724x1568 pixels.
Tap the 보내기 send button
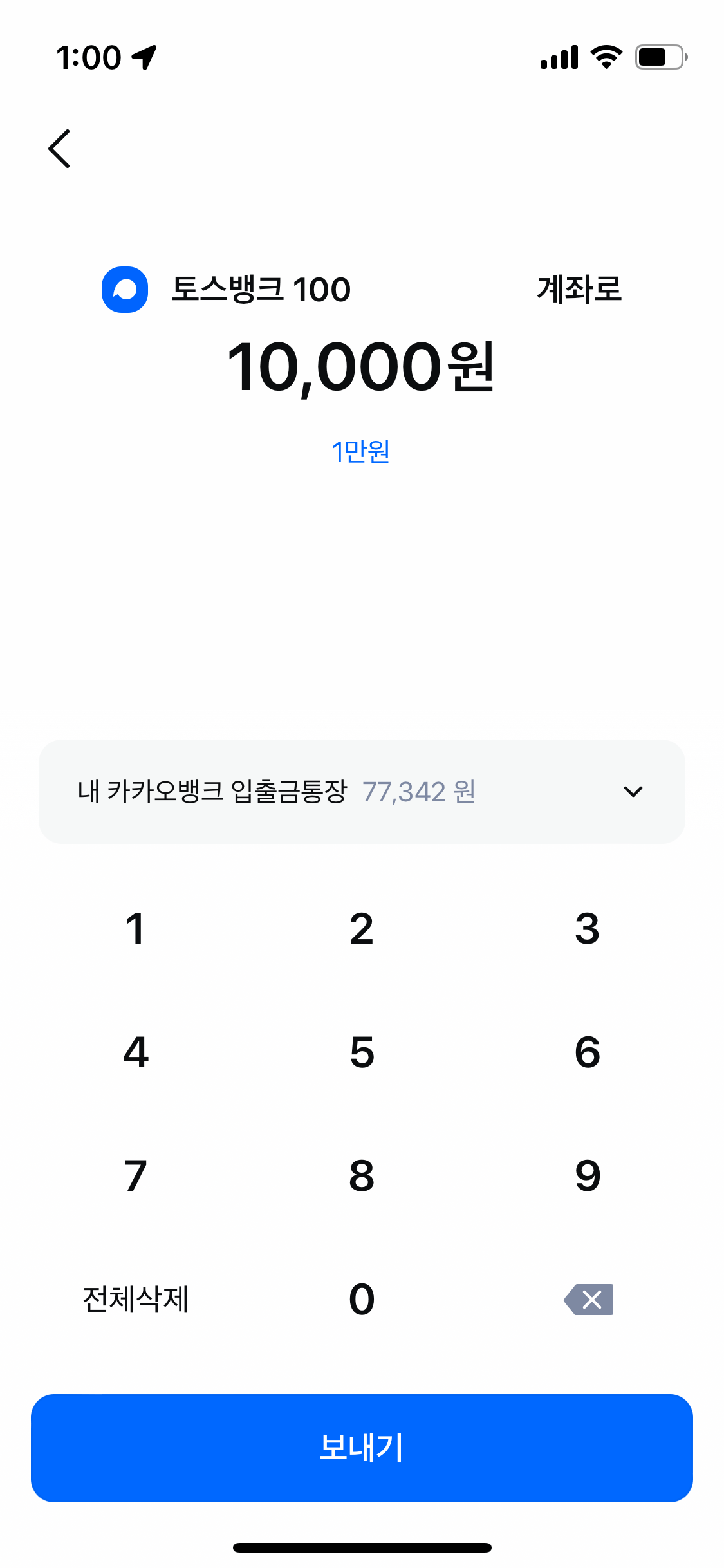point(362,1448)
